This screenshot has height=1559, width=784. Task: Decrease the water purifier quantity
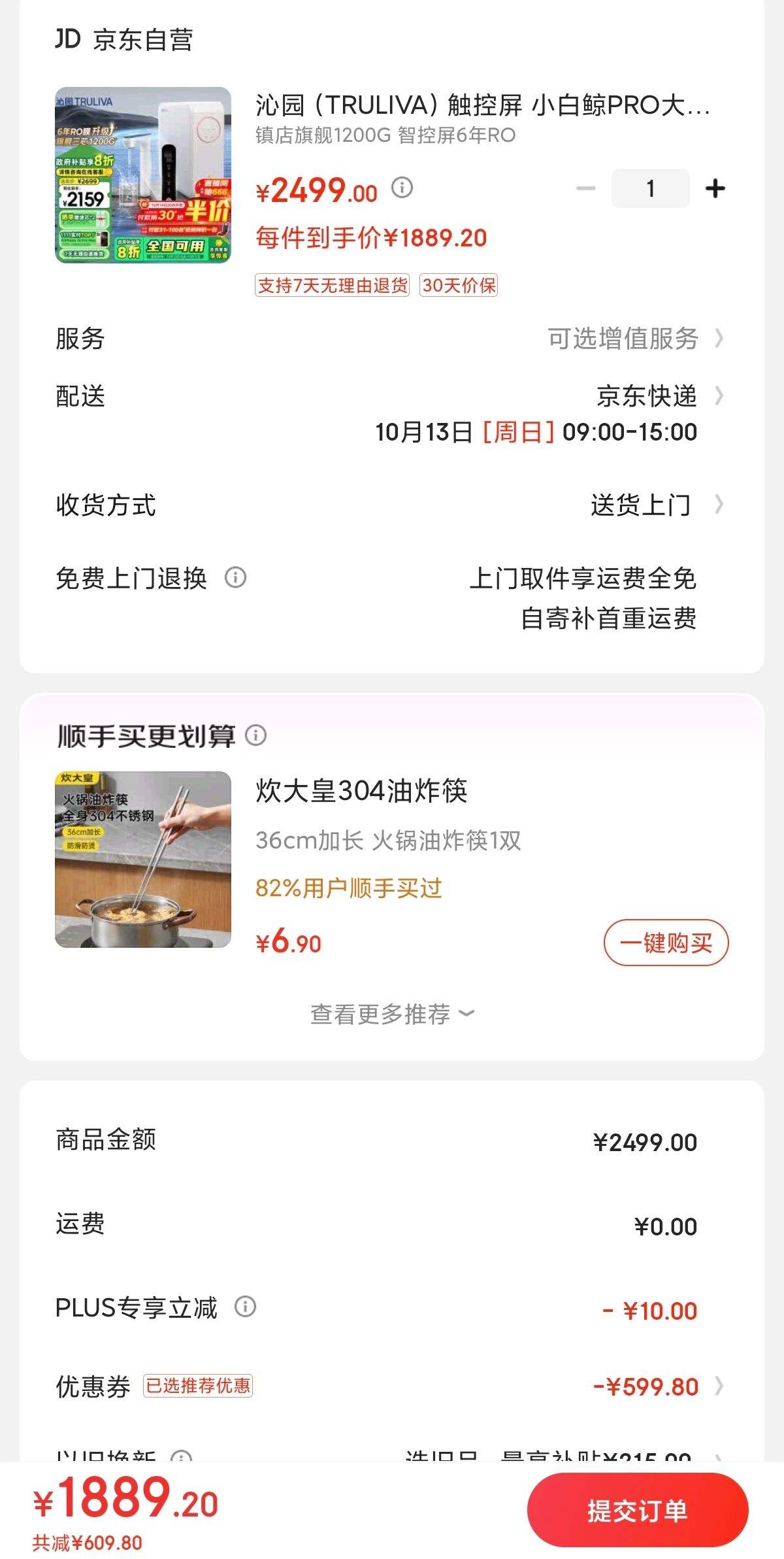586,189
